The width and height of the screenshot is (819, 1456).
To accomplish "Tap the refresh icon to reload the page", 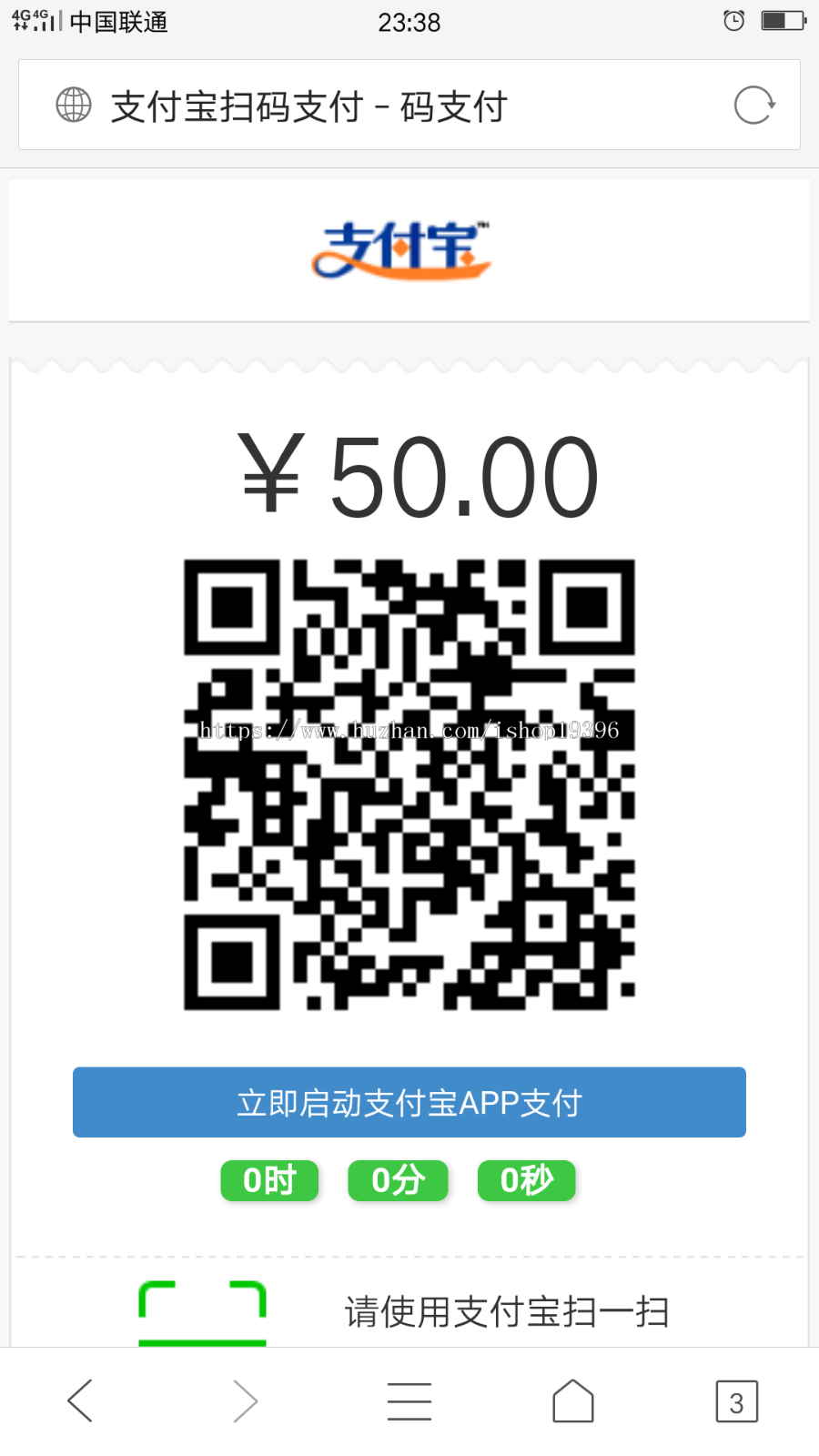I will (753, 106).
